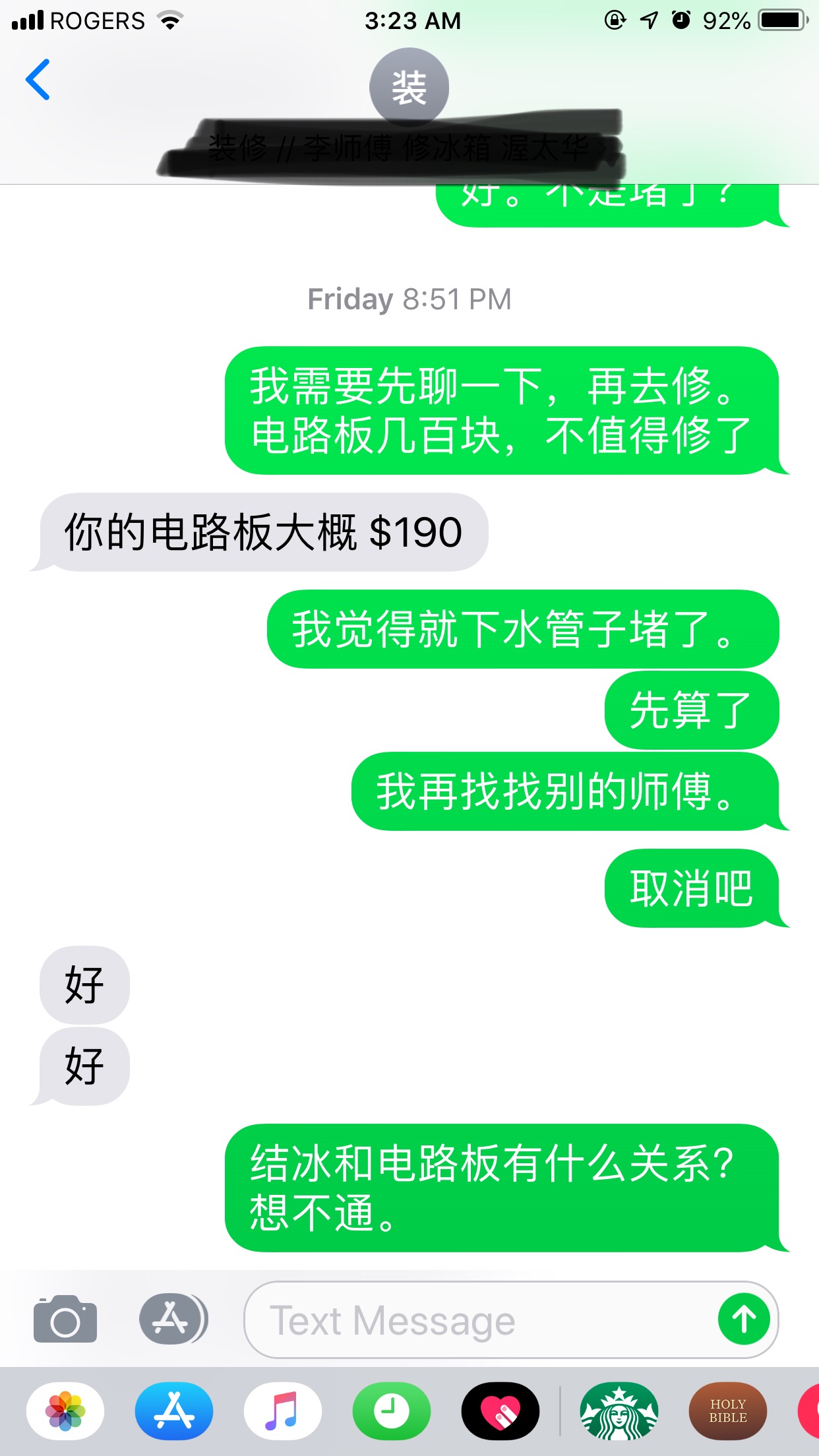Open the Holy Bible iMessage app
Screen dimensions: 819x1456
tap(728, 1411)
